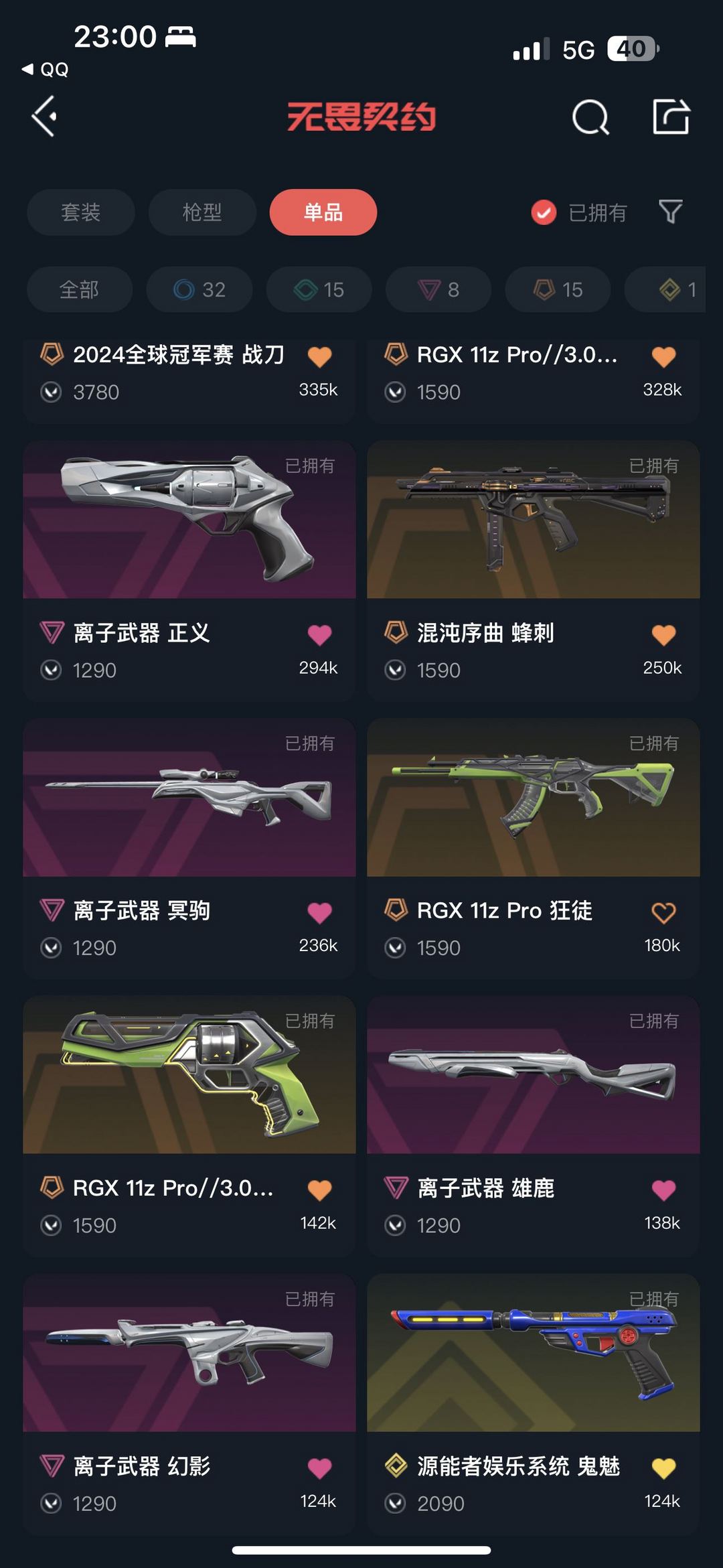Image resolution: width=723 pixels, height=1568 pixels.
Task: Open the funnel filter icon
Action: (670, 212)
